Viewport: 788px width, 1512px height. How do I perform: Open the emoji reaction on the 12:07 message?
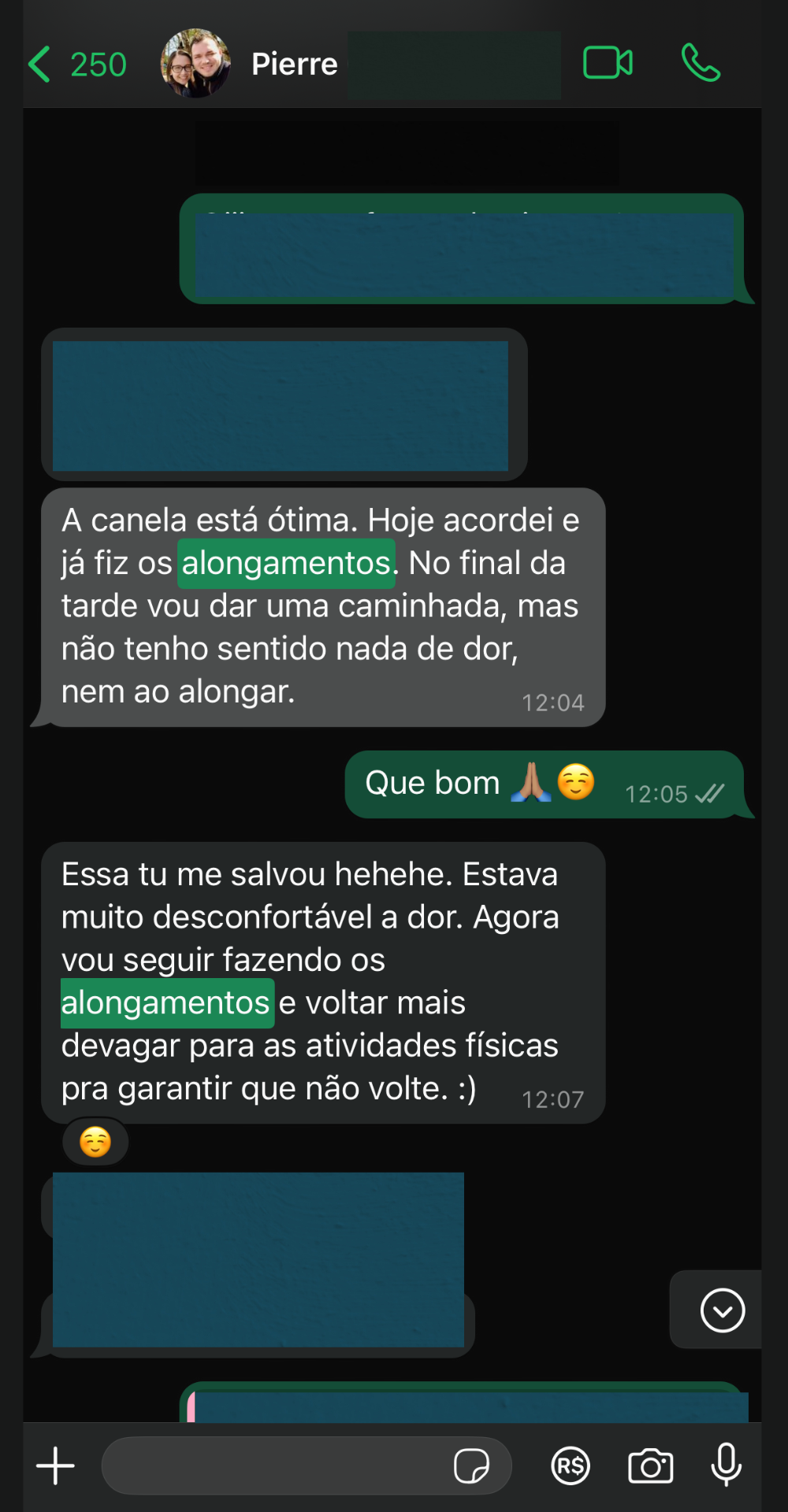[x=95, y=1142]
